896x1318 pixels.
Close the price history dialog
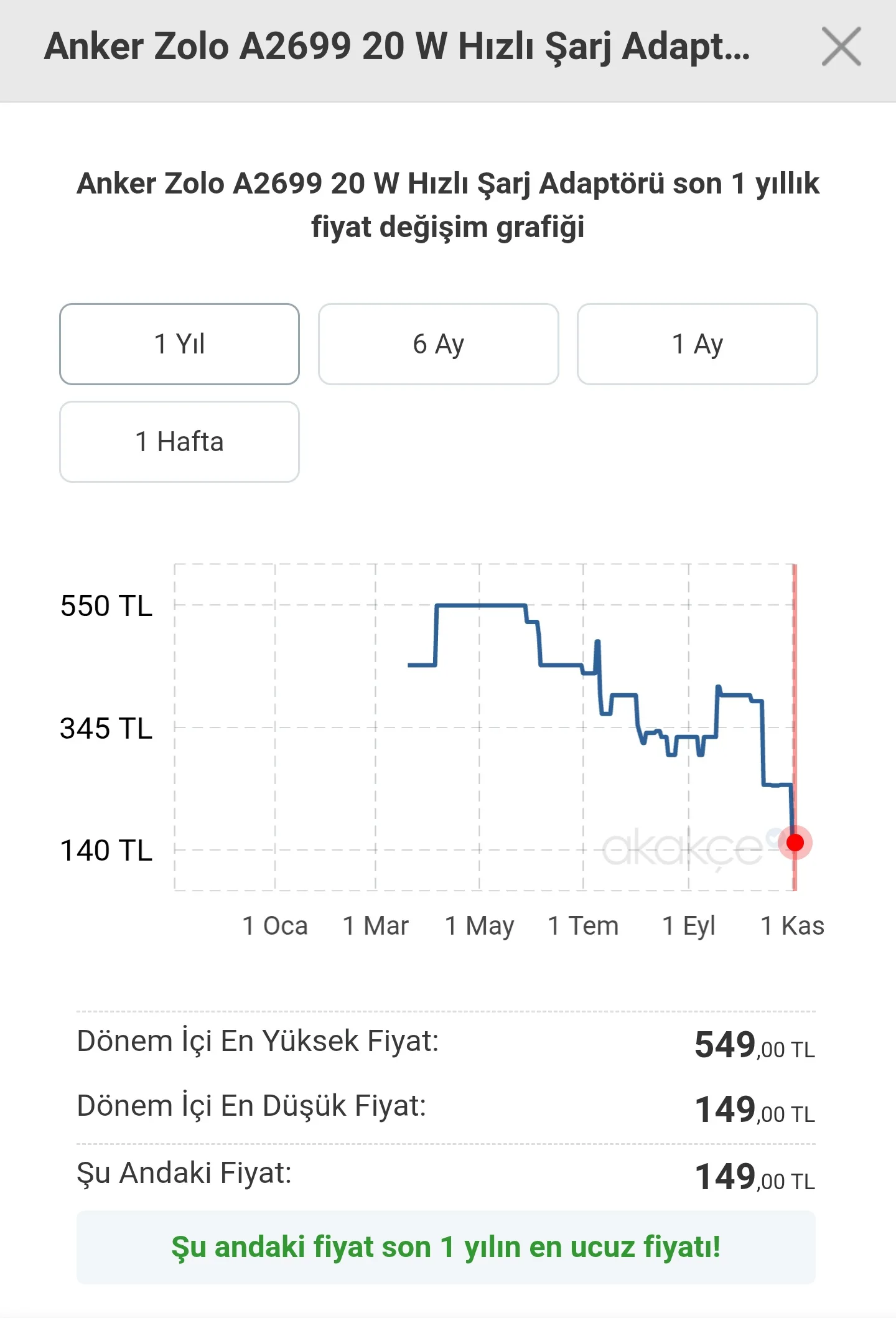[x=841, y=47]
